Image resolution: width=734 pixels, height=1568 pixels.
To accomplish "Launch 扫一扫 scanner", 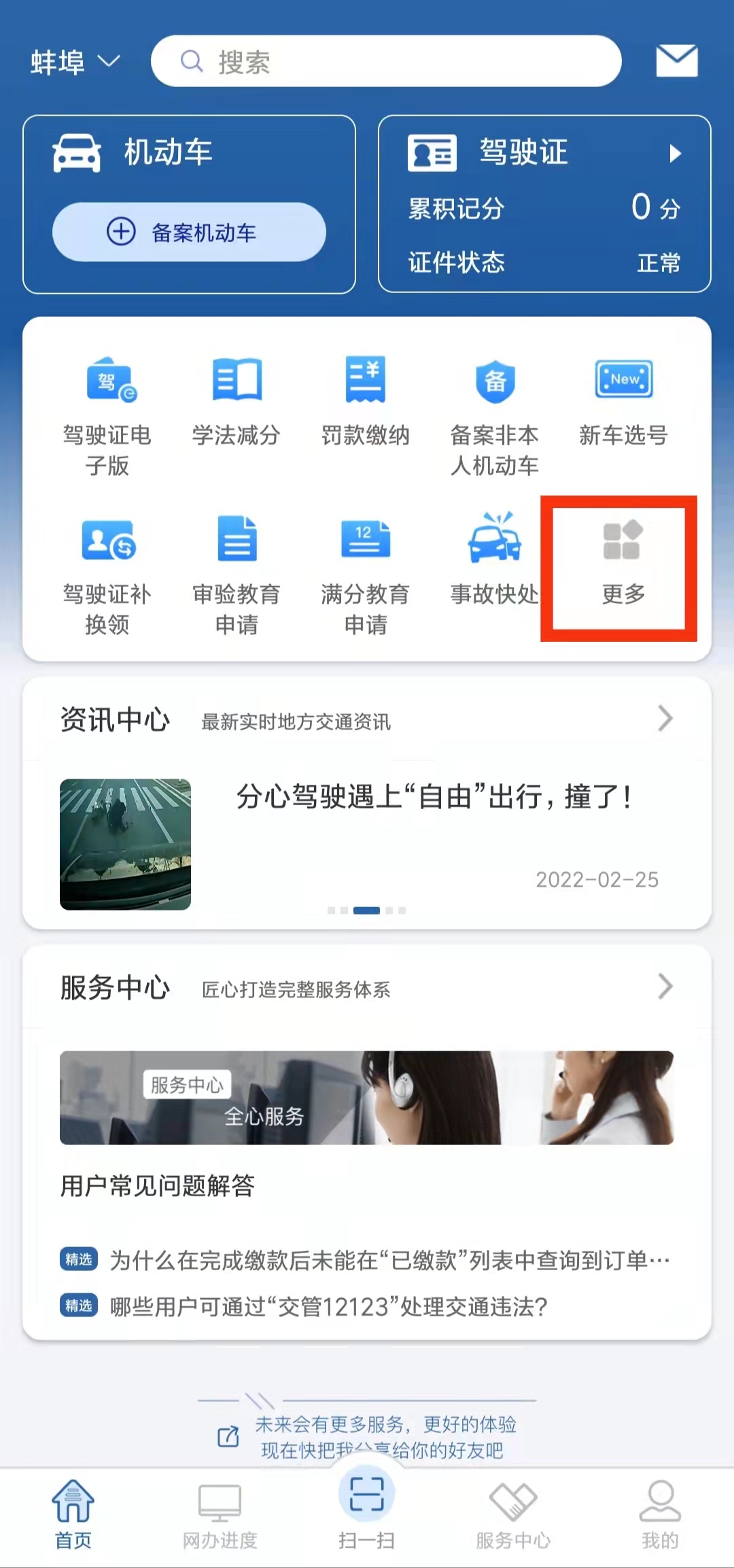I will 366,1506.
